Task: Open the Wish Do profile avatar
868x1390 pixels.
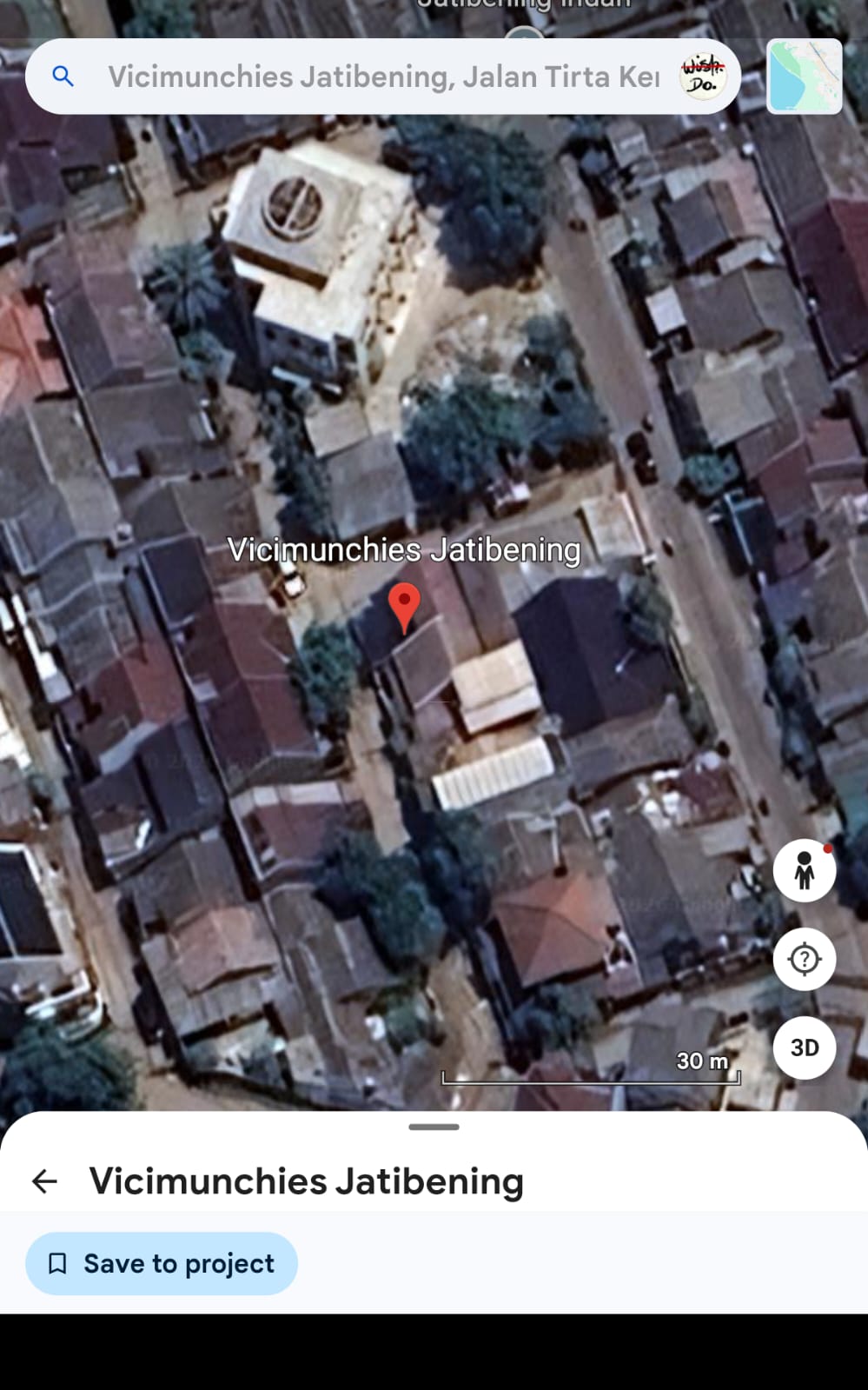Action: [702, 76]
